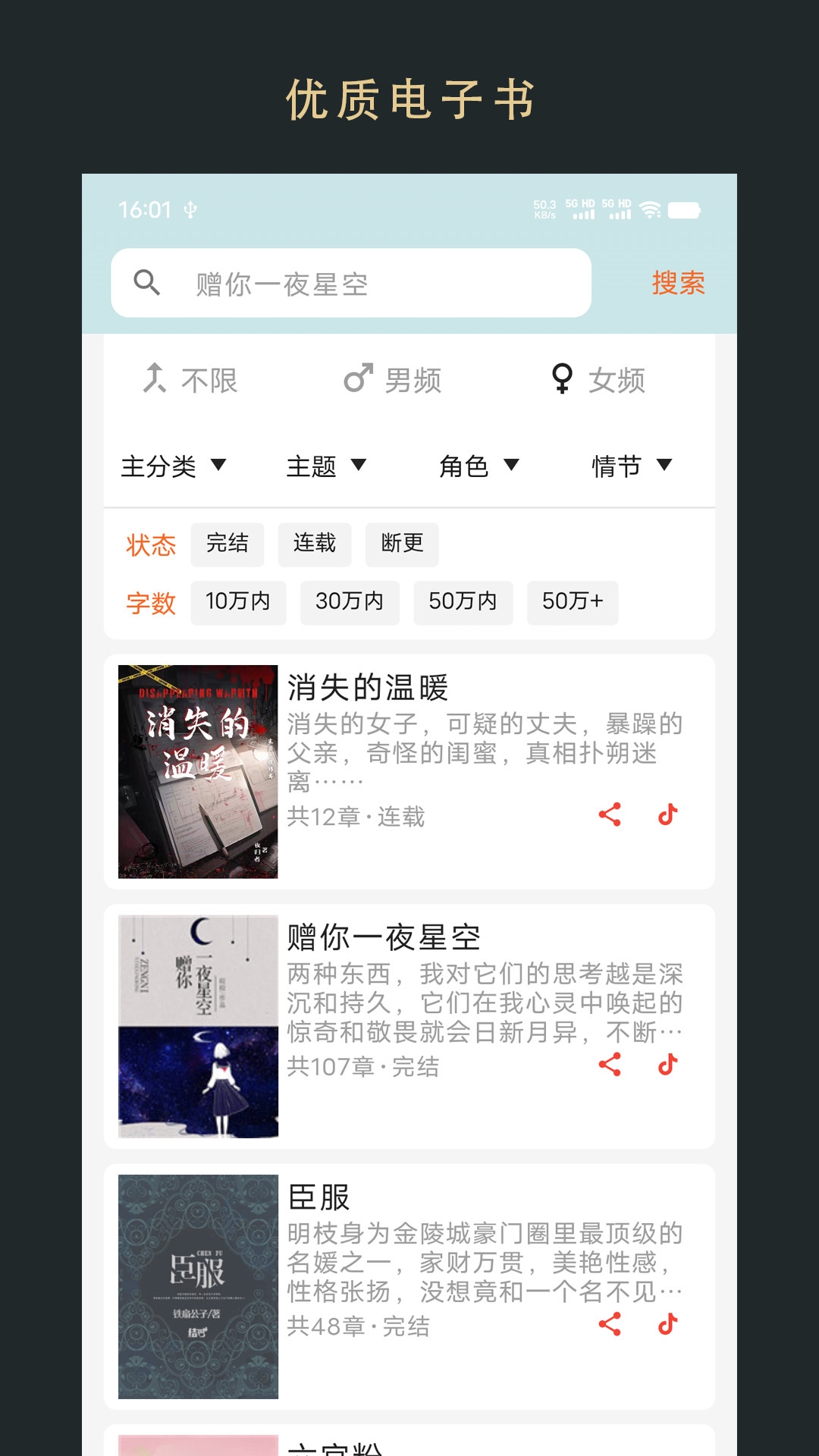This screenshot has height=1456, width=819.
Task: Tap the person icon next to 不限
Action: (x=155, y=378)
